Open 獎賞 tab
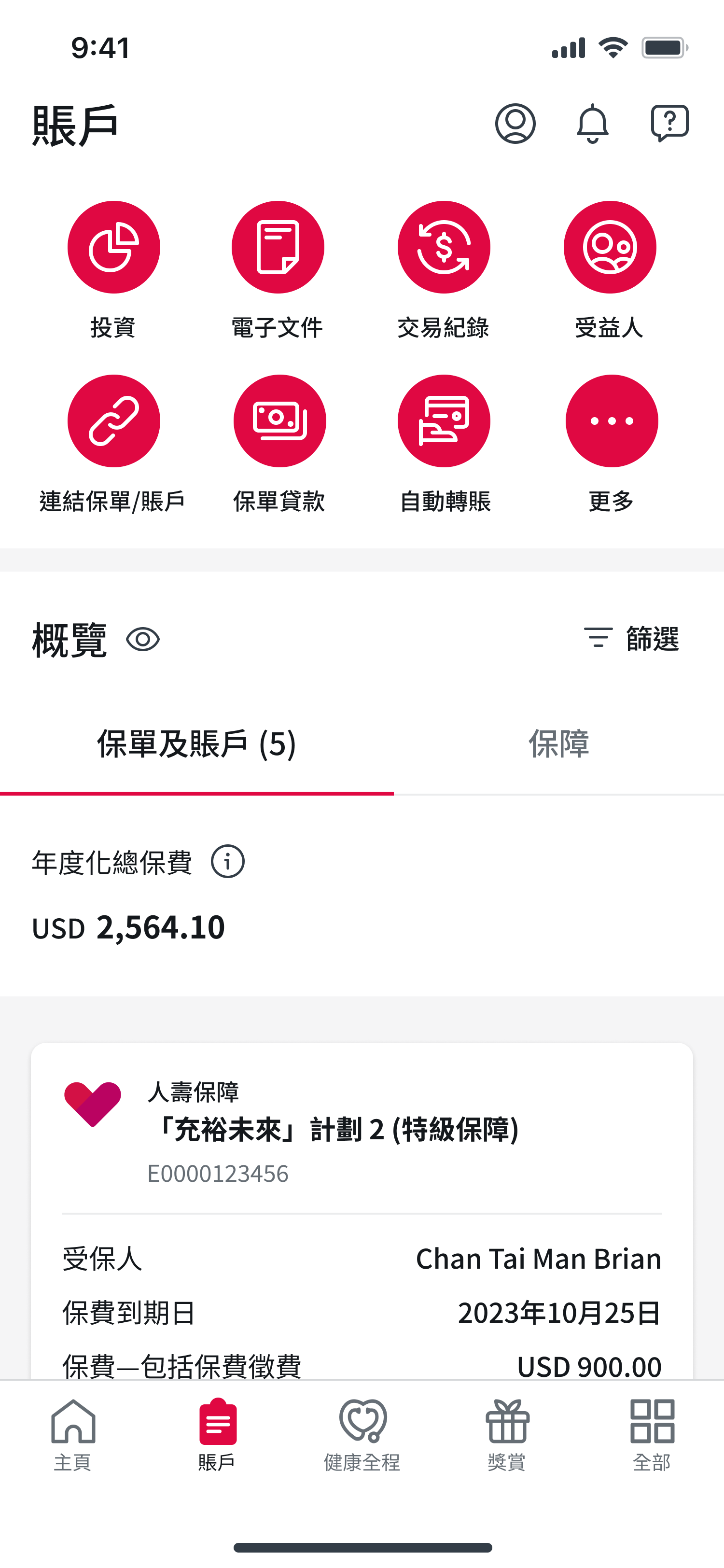Image resolution: width=724 pixels, height=1568 pixels. pos(507,1435)
